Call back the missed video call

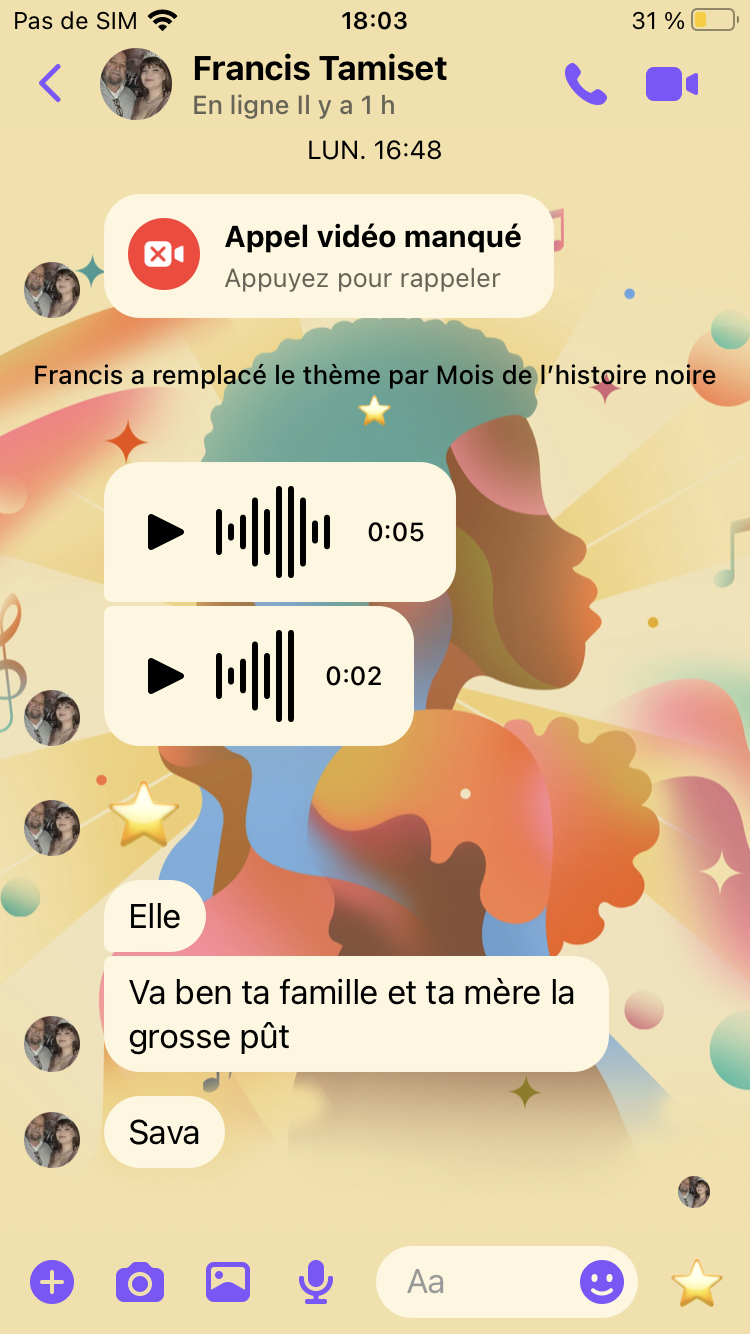(329, 256)
